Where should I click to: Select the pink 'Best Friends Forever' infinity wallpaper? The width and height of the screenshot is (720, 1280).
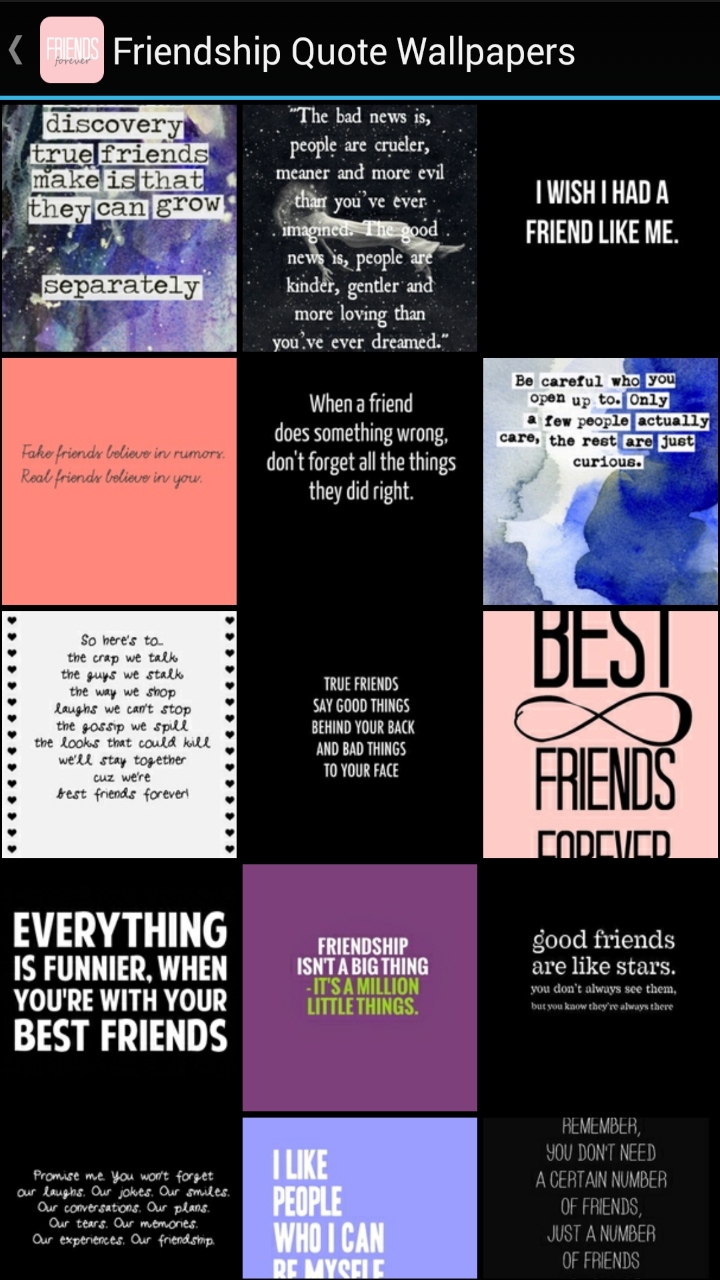coord(600,734)
